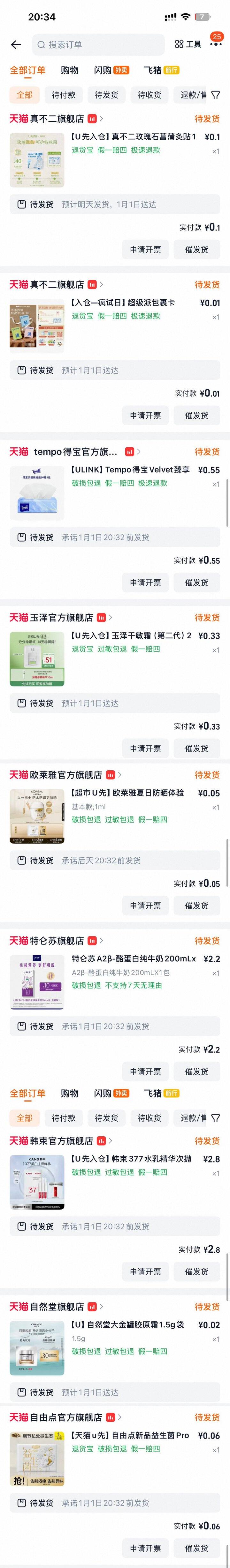
Task: Go back using the top-left arrow
Action: (x=16, y=44)
